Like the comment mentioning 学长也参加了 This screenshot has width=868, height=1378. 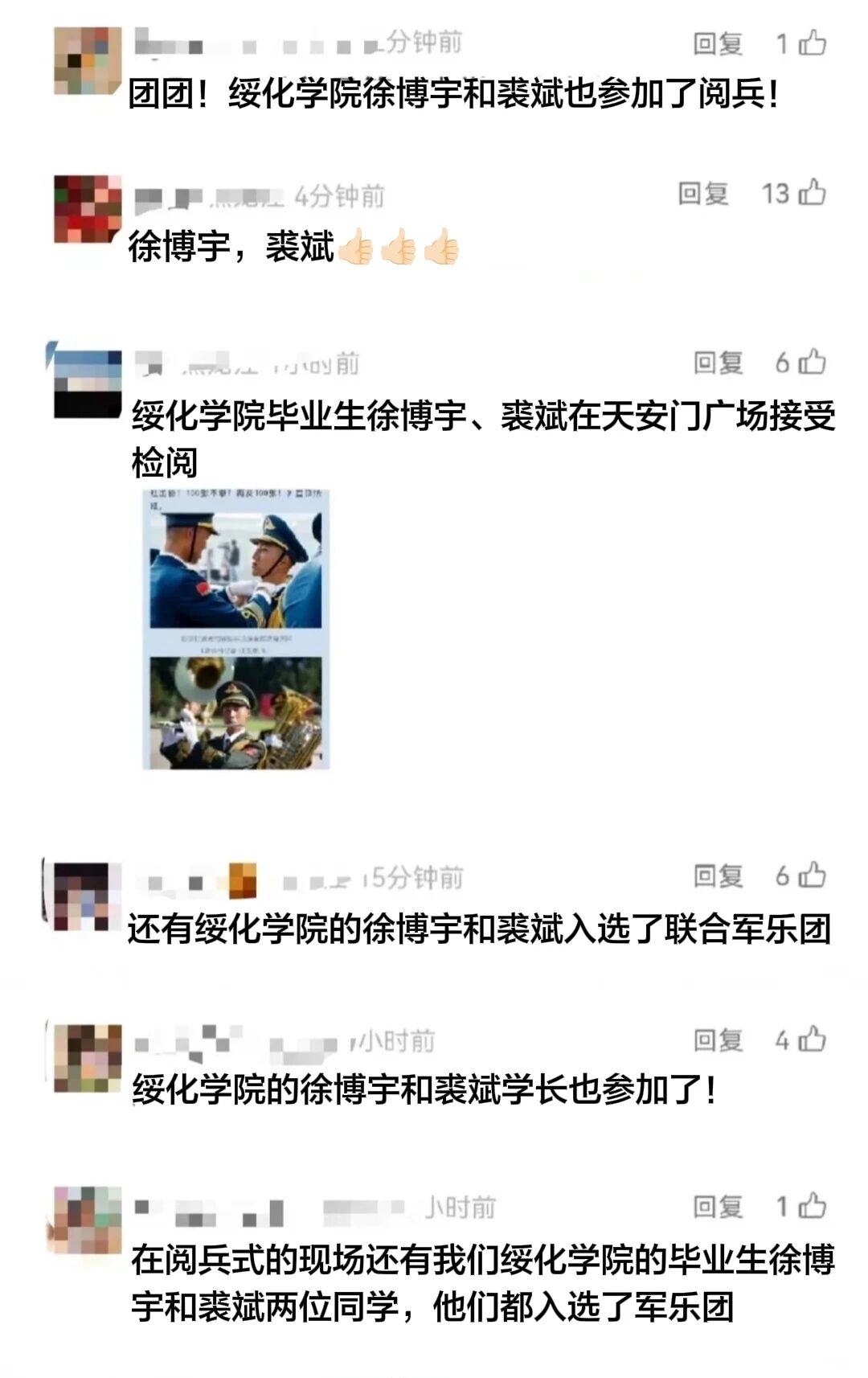pos(812,1040)
